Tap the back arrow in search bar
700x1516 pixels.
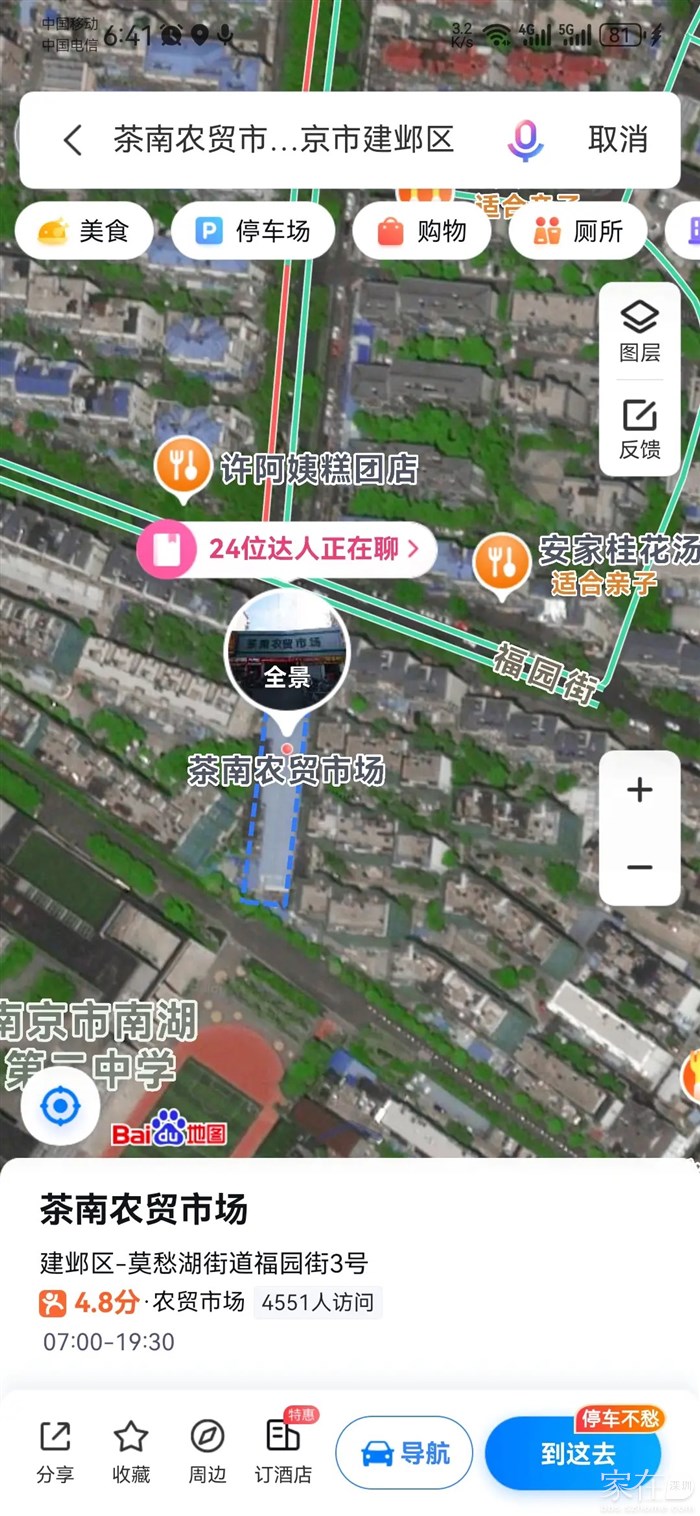(x=73, y=140)
